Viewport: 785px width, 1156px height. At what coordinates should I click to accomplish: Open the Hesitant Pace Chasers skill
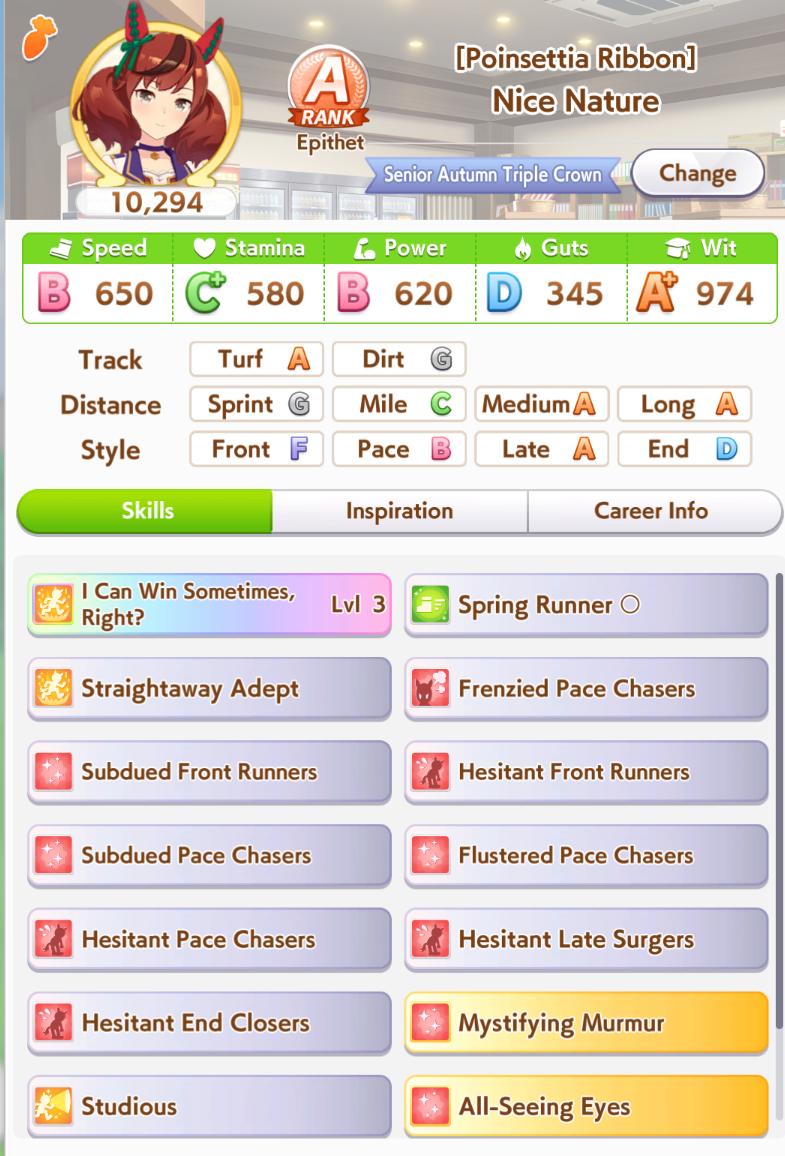[209, 939]
